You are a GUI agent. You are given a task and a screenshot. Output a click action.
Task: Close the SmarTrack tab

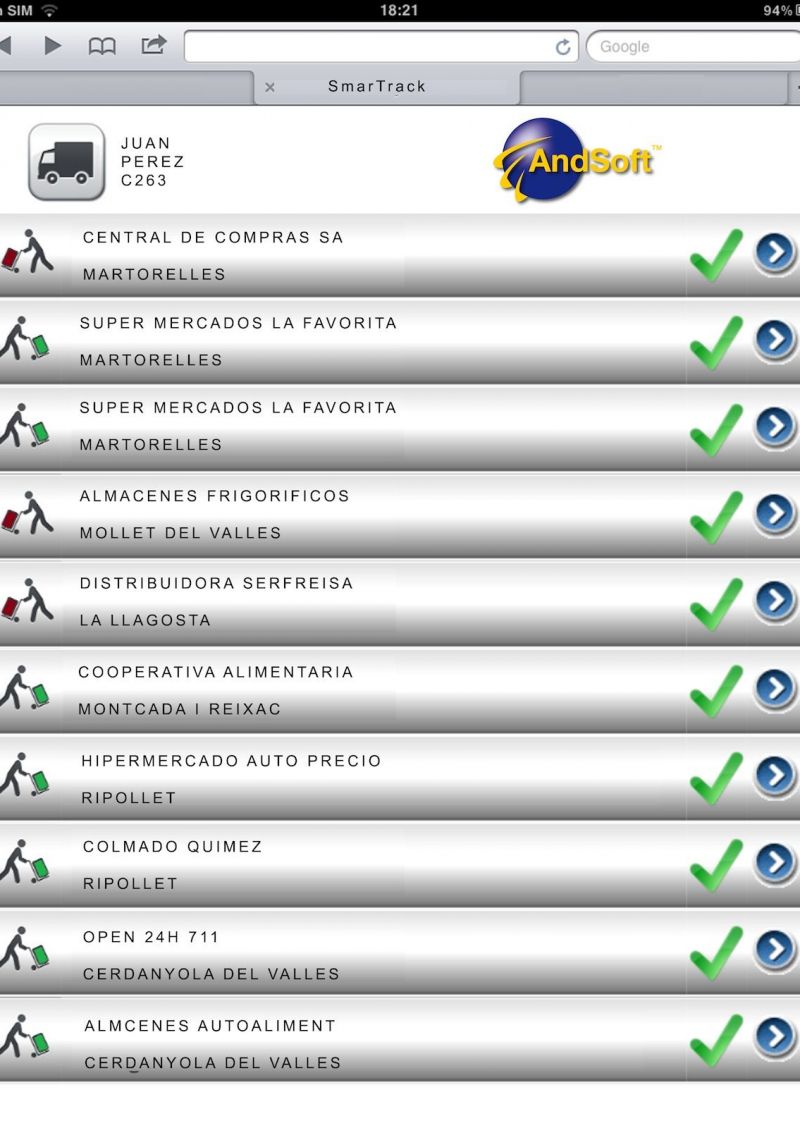[x=270, y=87]
